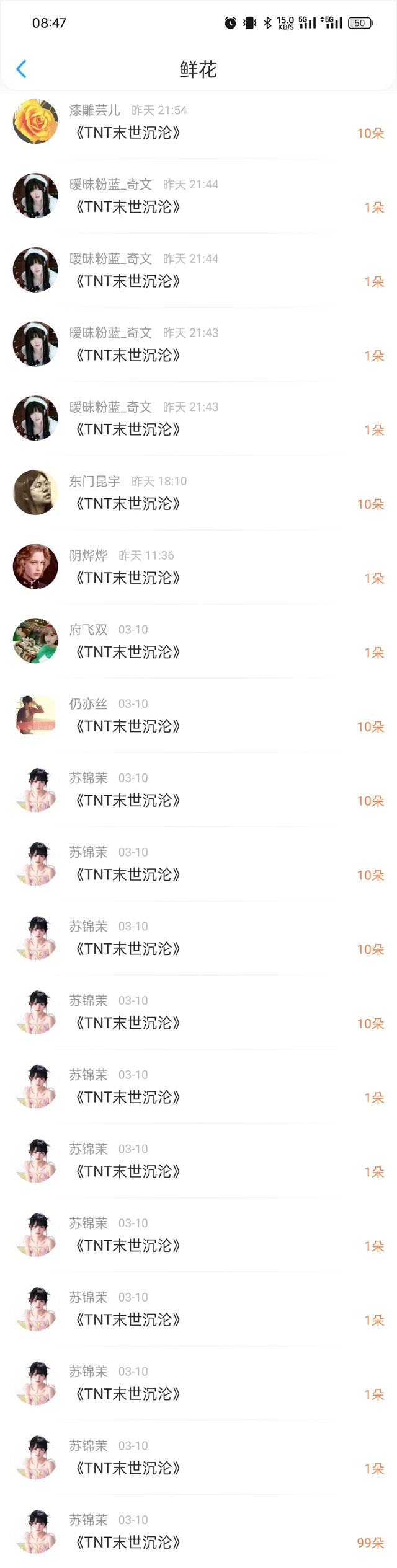
Task: Tap 府飞双's profile picture
Action: click(x=35, y=640)
